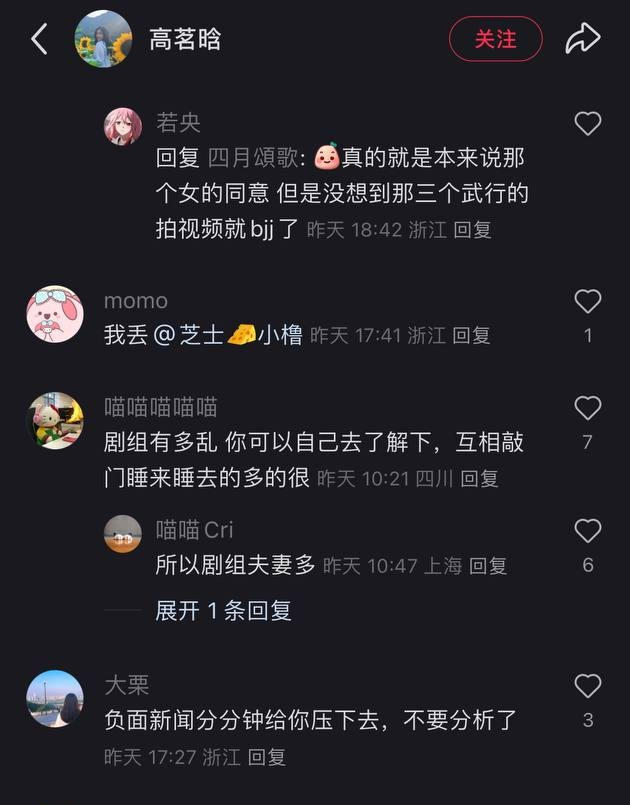Open momo's profile avatar
630x805 pixels.
click(55, 313)
